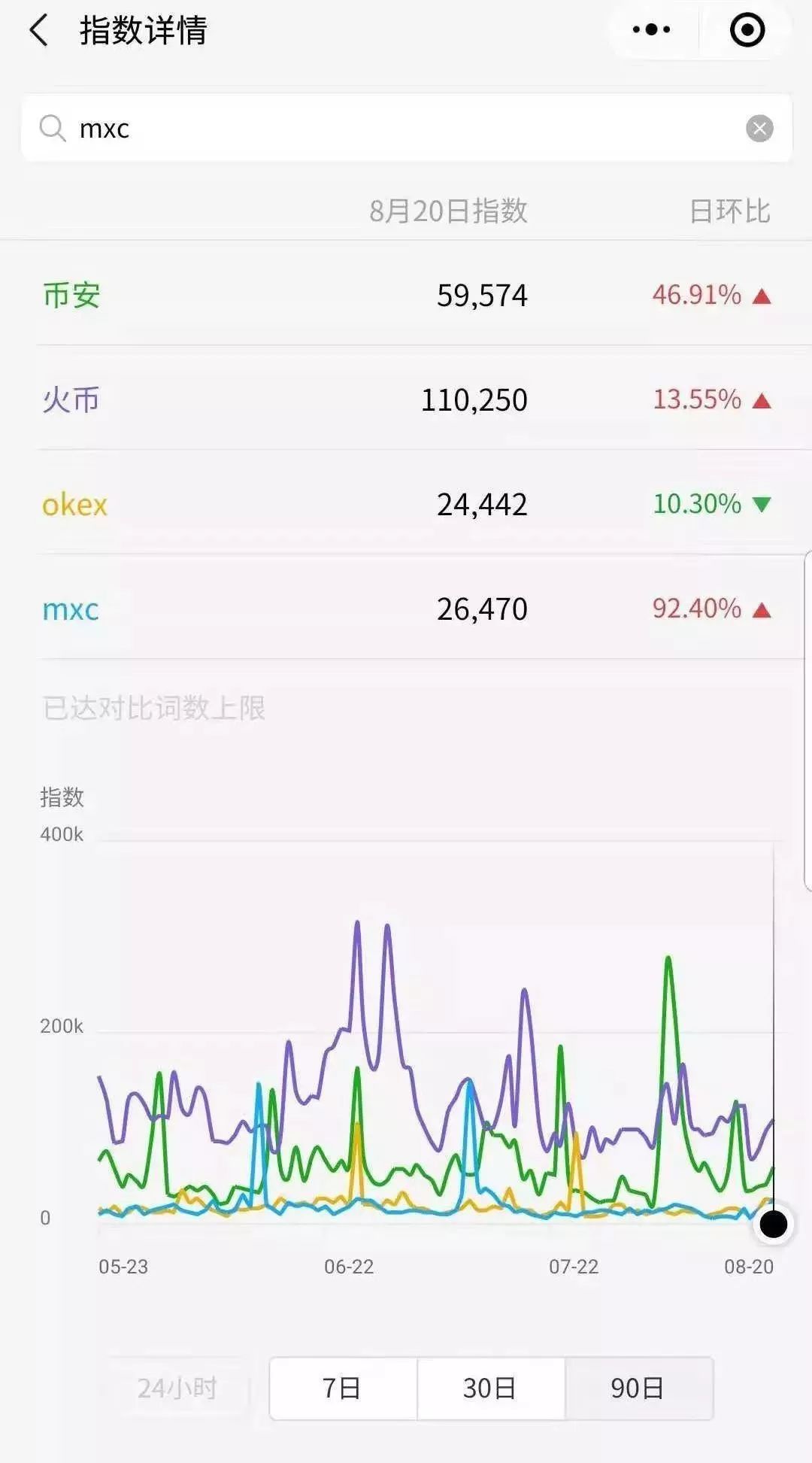The width and height of the screenshot is (812, 1463).
Task: Select the 火币 keyword row
Action: click(x=406, y=399)
